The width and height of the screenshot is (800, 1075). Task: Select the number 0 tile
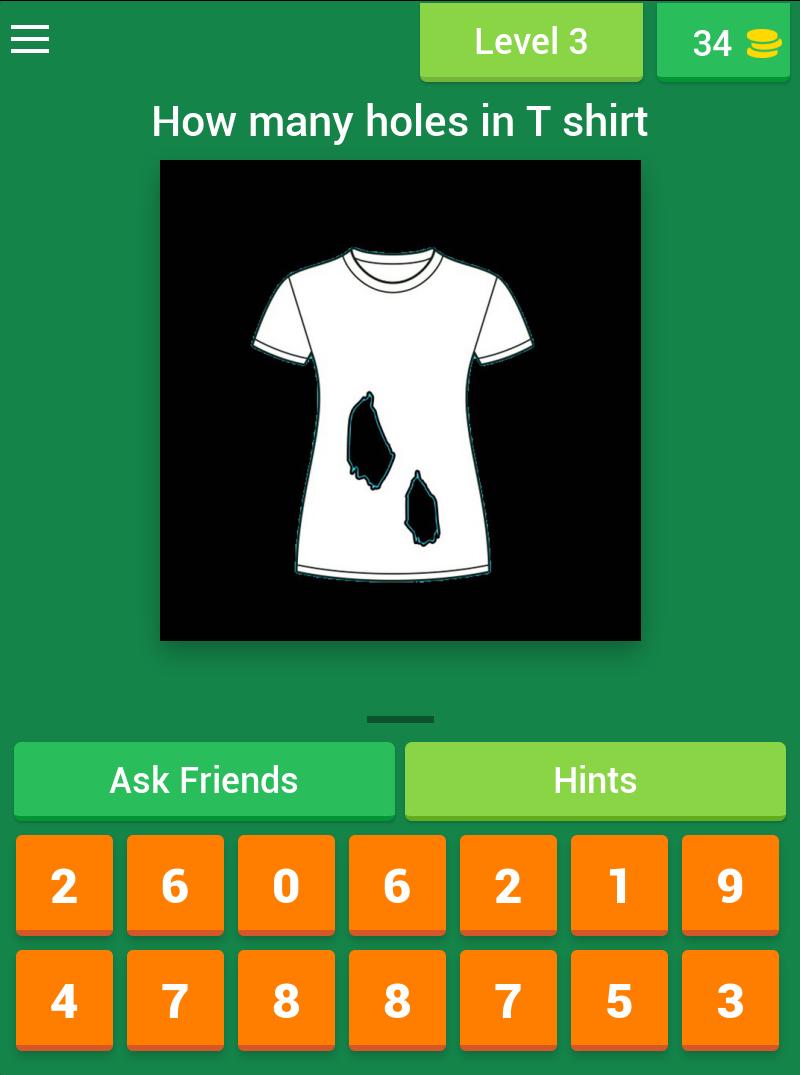click(x=286, y=886)
